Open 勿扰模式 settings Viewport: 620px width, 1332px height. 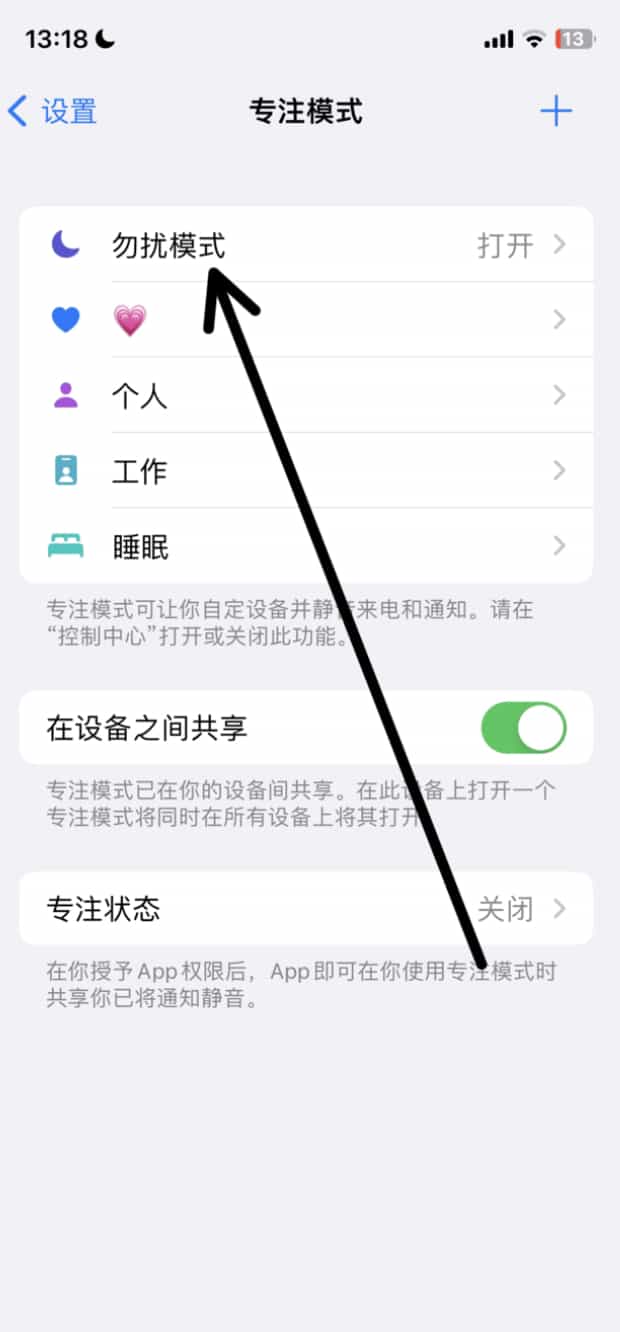306,245
